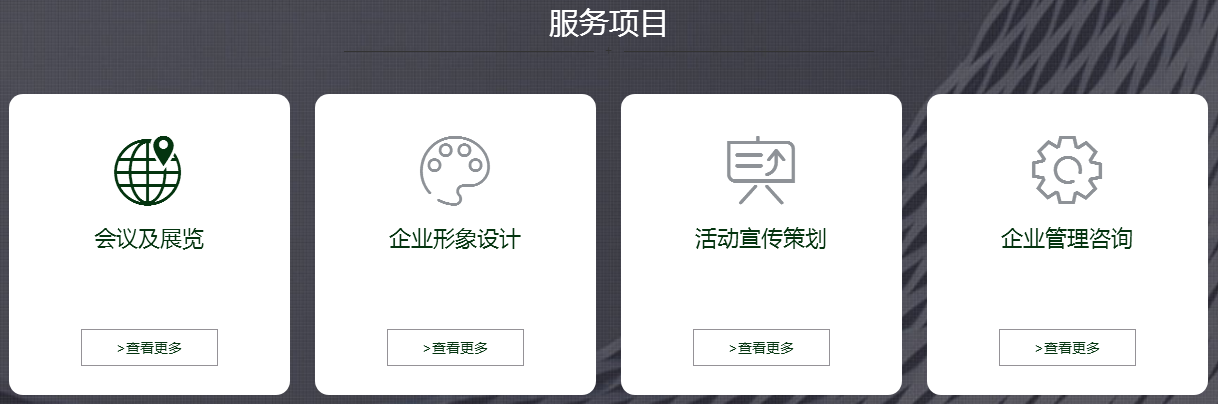1218x404 pixels.
Task: Open the 企业形象设计 service card
Action: tap(455, 239)
